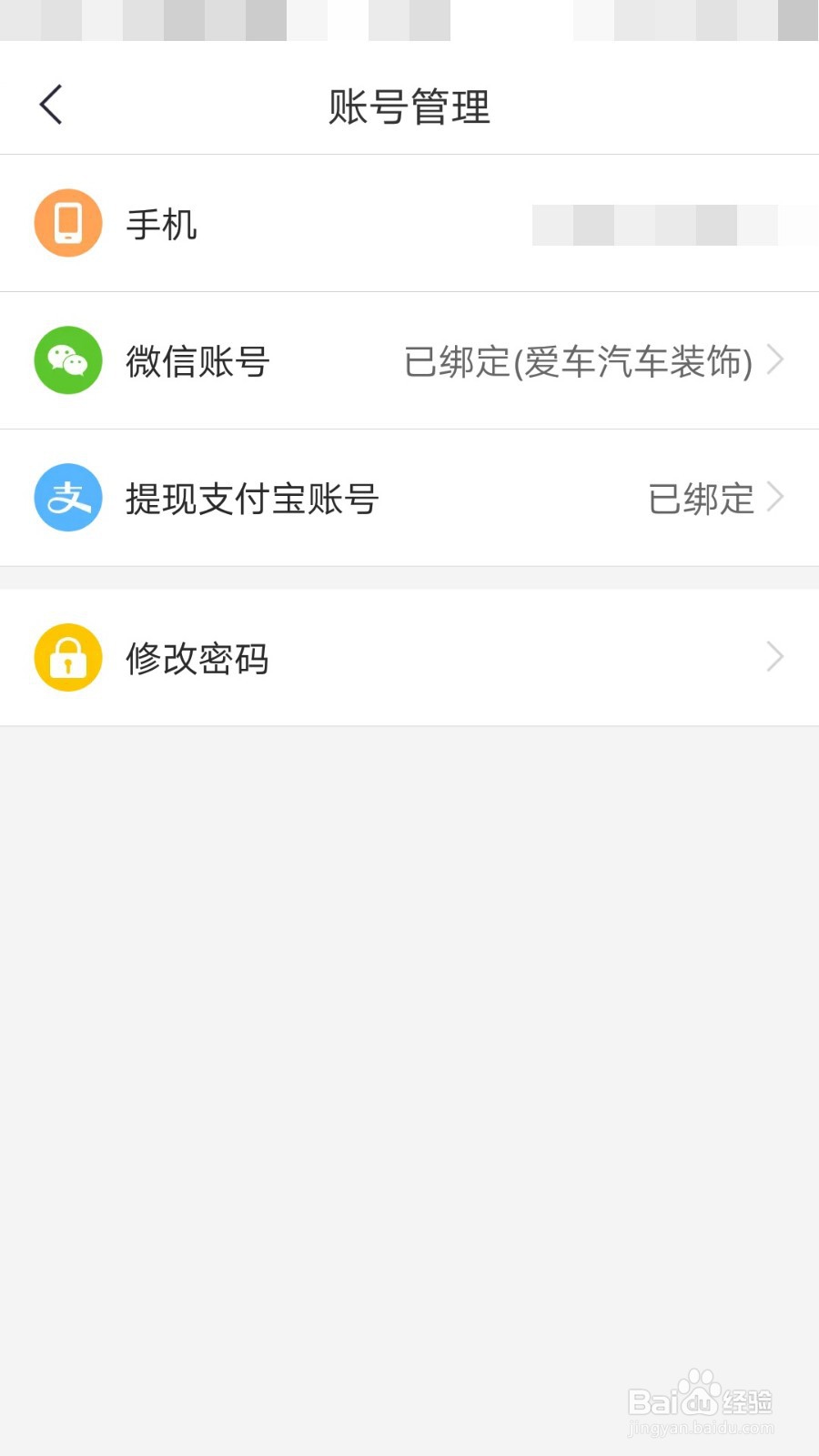Click the blurred phone number field
819x1456 pixels.
point(669,222)
